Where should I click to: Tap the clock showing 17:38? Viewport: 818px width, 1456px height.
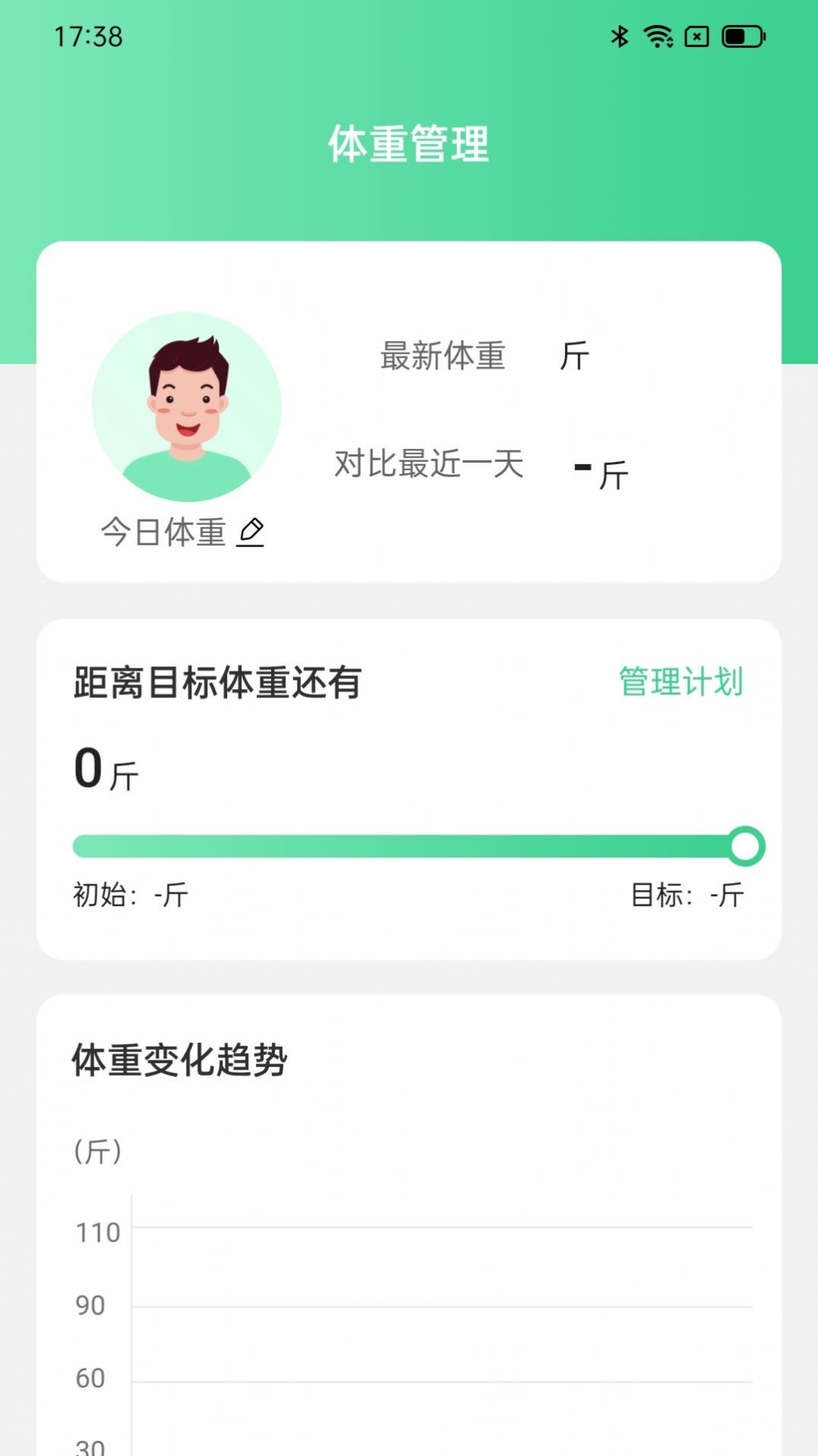(86, 36)
